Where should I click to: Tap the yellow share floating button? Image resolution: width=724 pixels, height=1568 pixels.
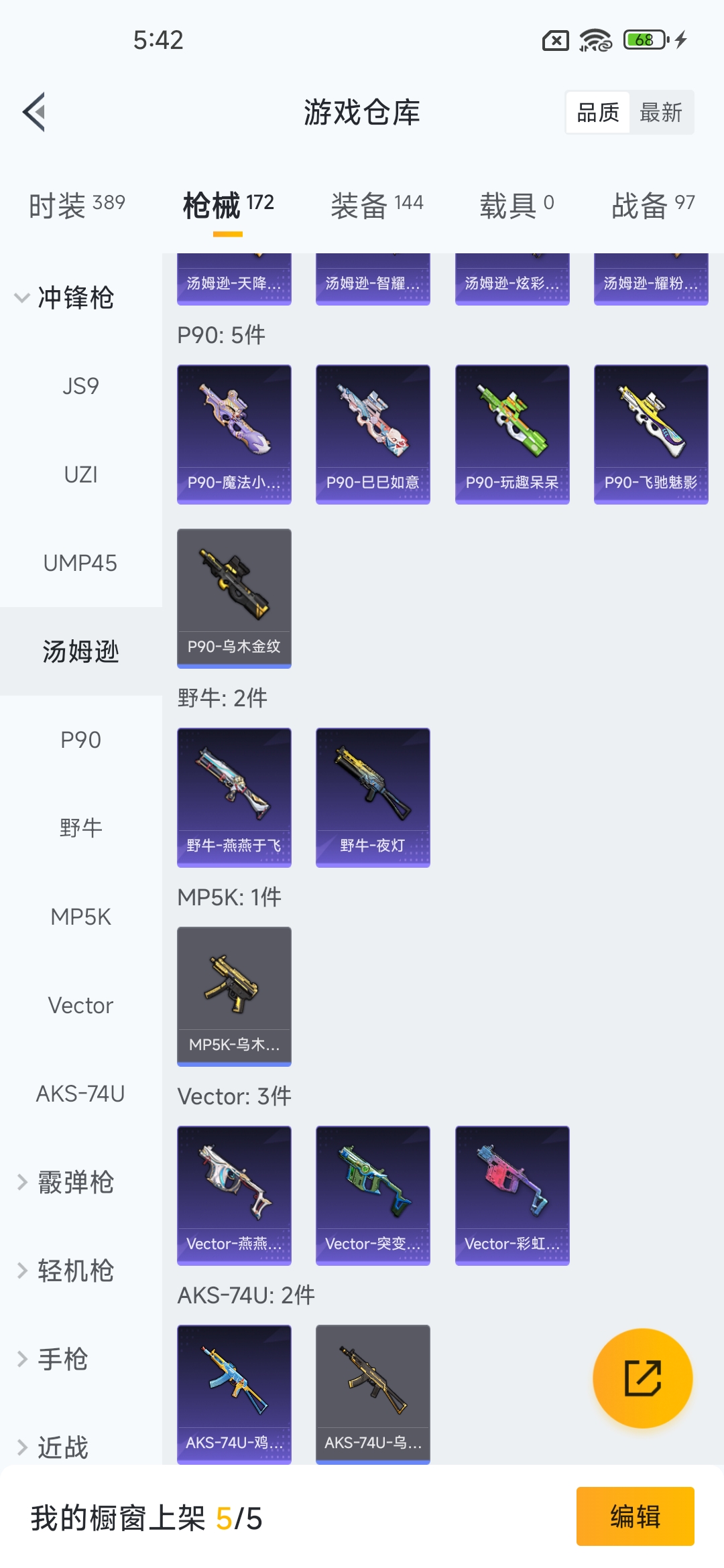coord(642,1378)
